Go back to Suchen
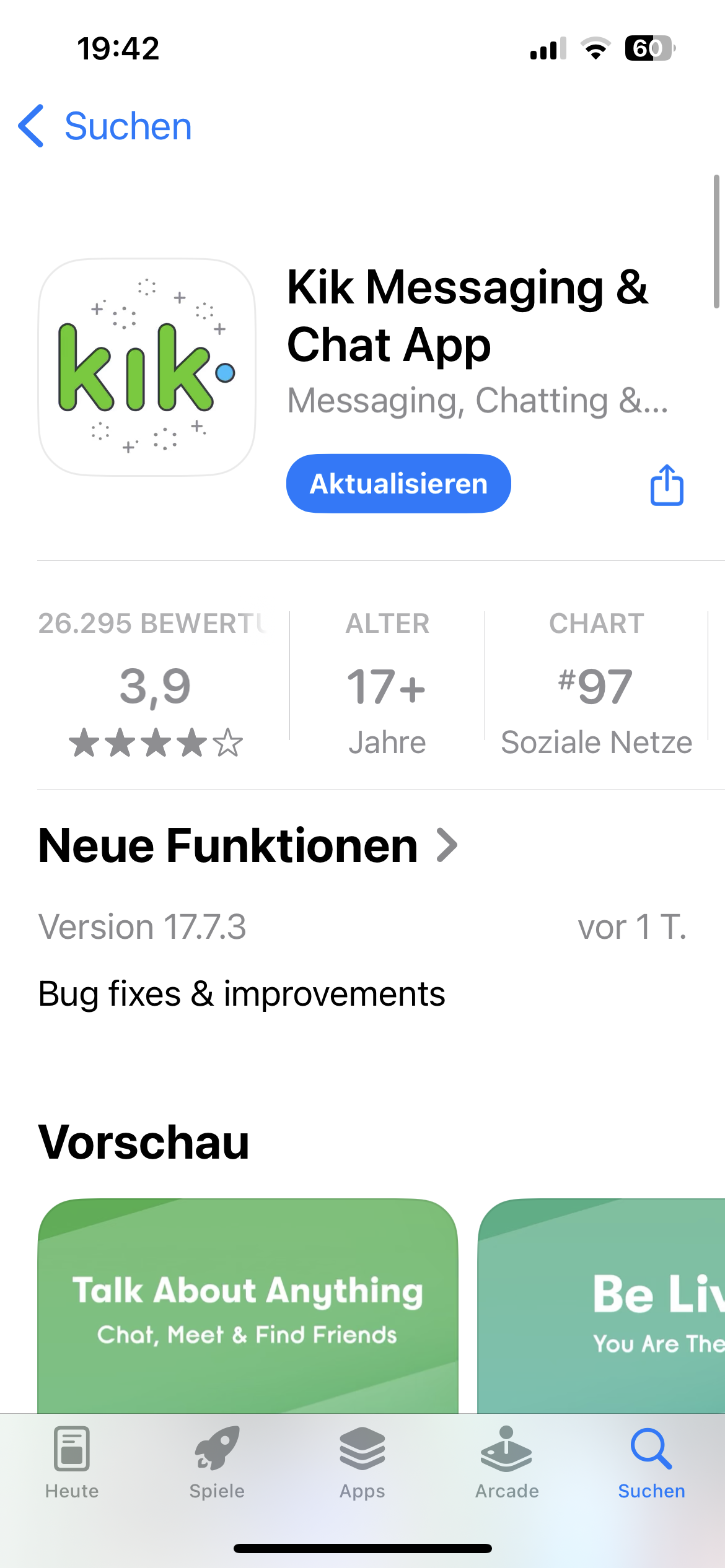Image resolution: width=725 pixels, height=1568 pixels. 105,126
